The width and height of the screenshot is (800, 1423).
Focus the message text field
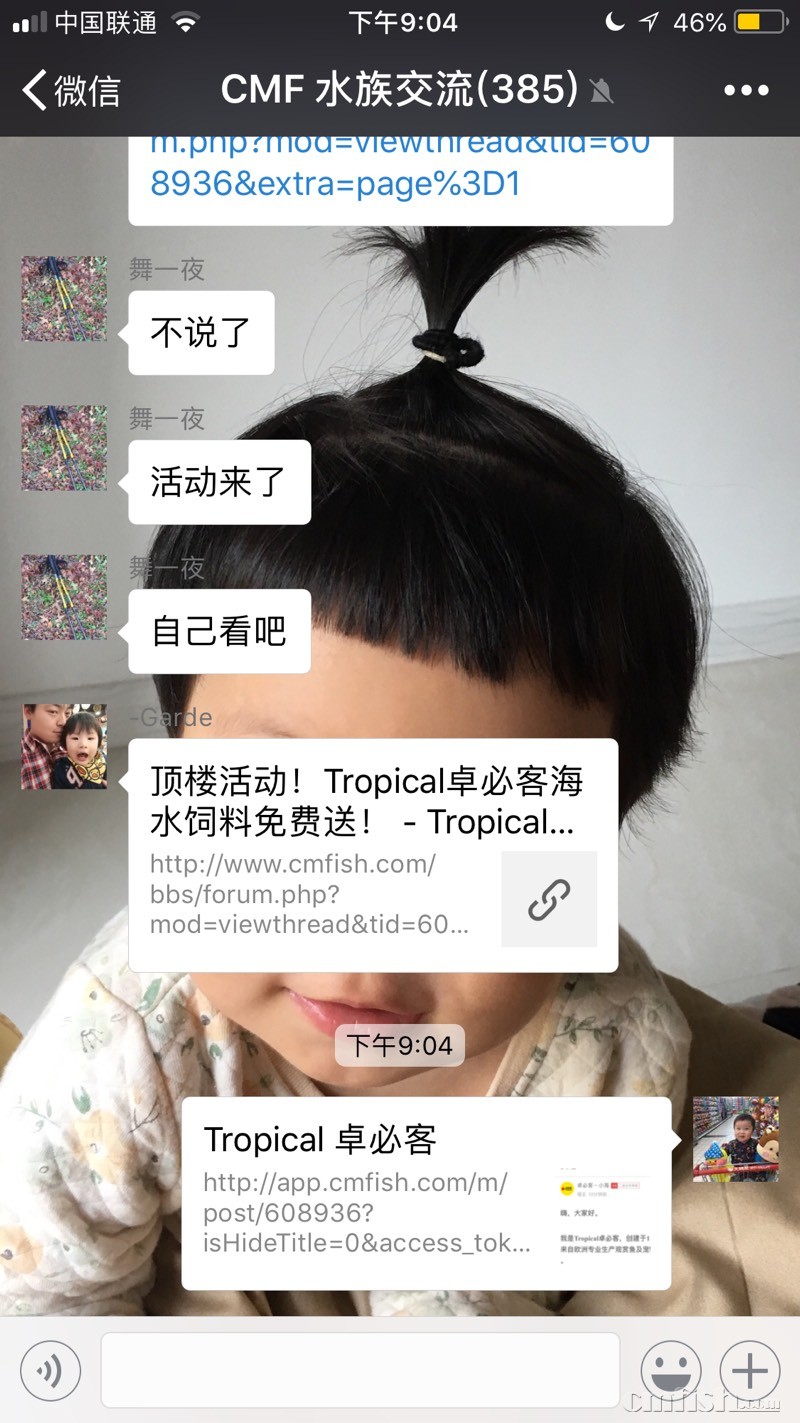[360, 1370]
